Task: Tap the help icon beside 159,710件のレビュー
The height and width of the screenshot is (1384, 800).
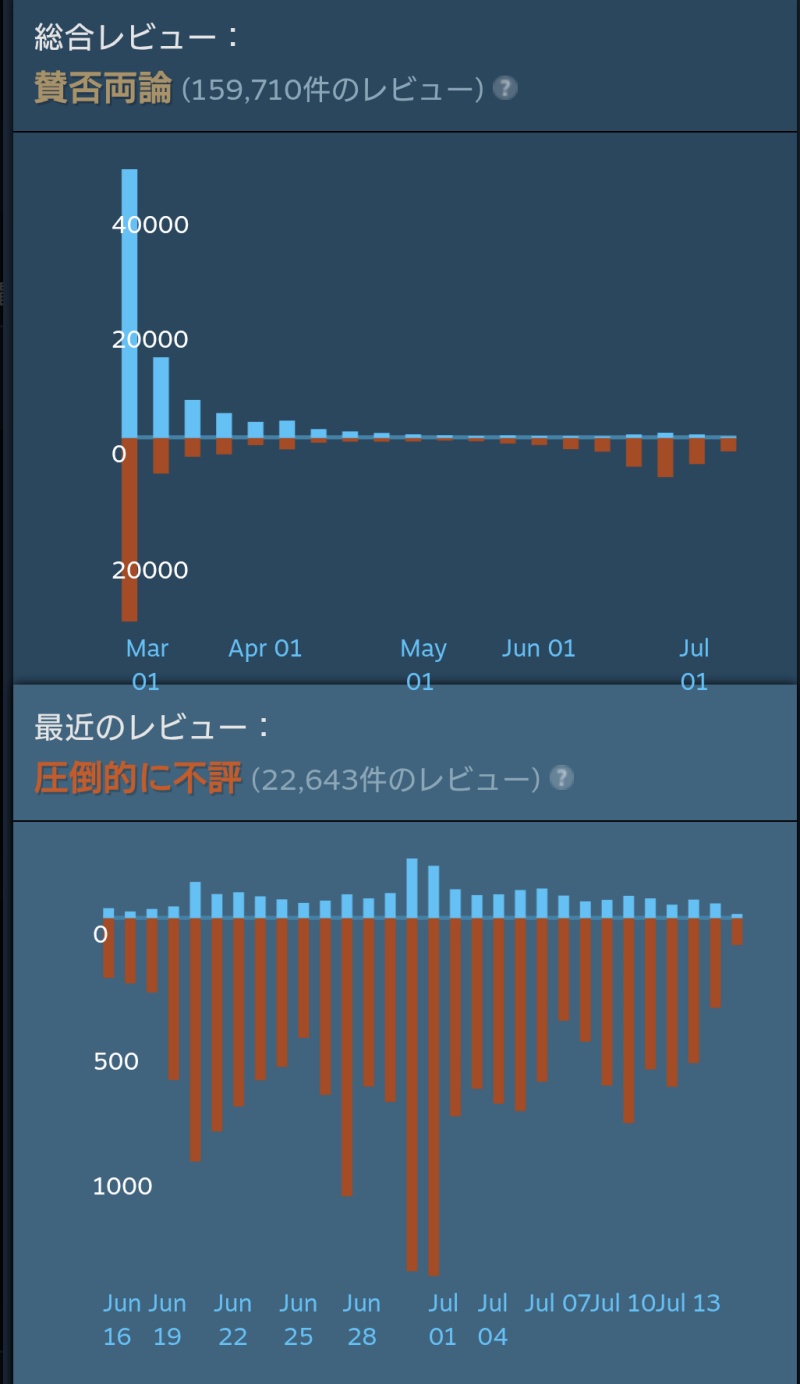Action: 505,88
